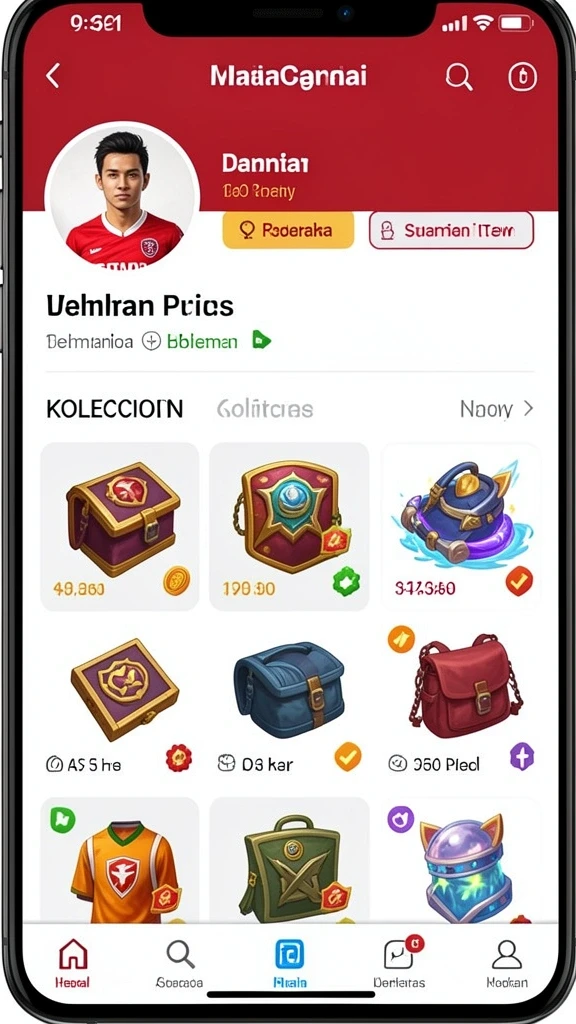Open the profile tab in bottom bar
This screenshot has width=576, height=1024.
point(507,963)
